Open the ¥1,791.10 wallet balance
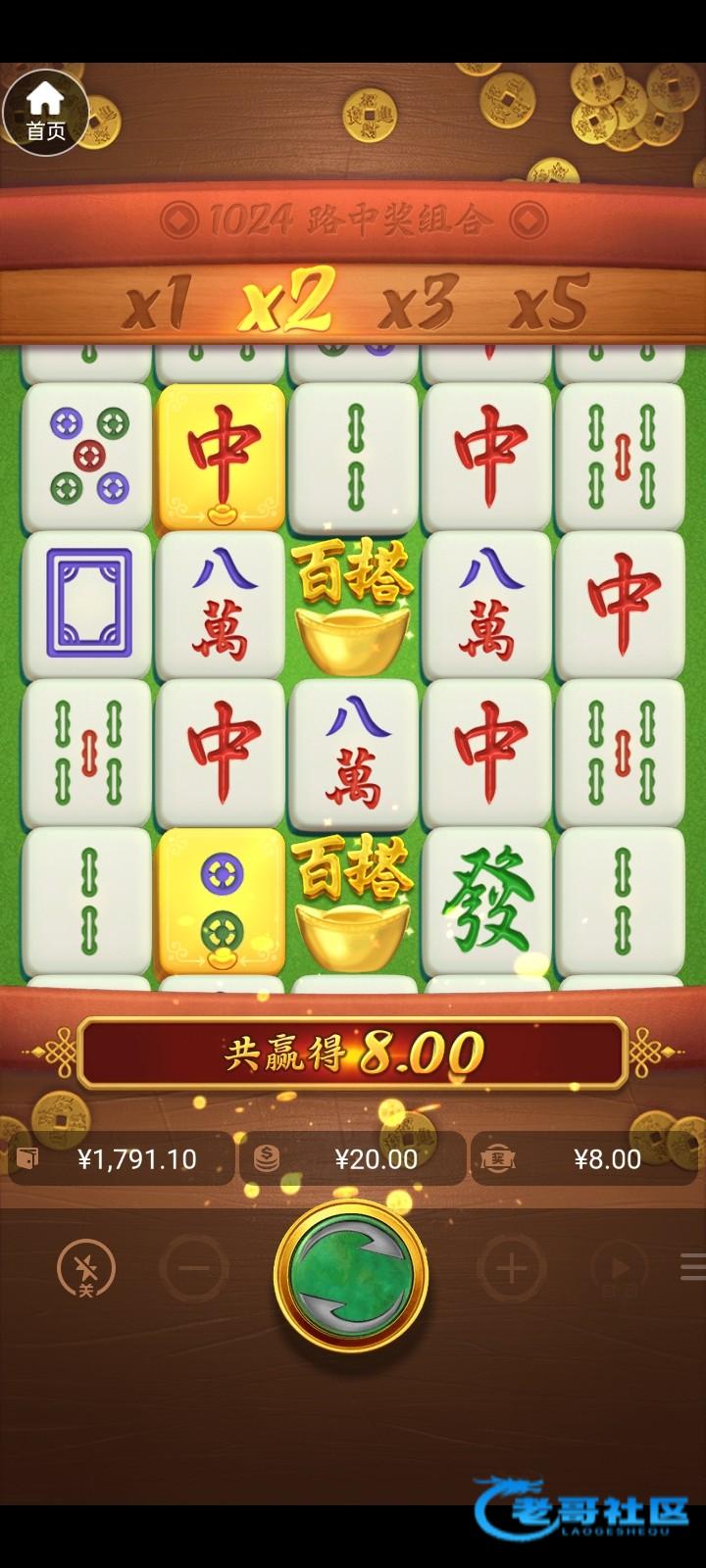Viewport: 706px width, 1568px height. pos(120,1159)
